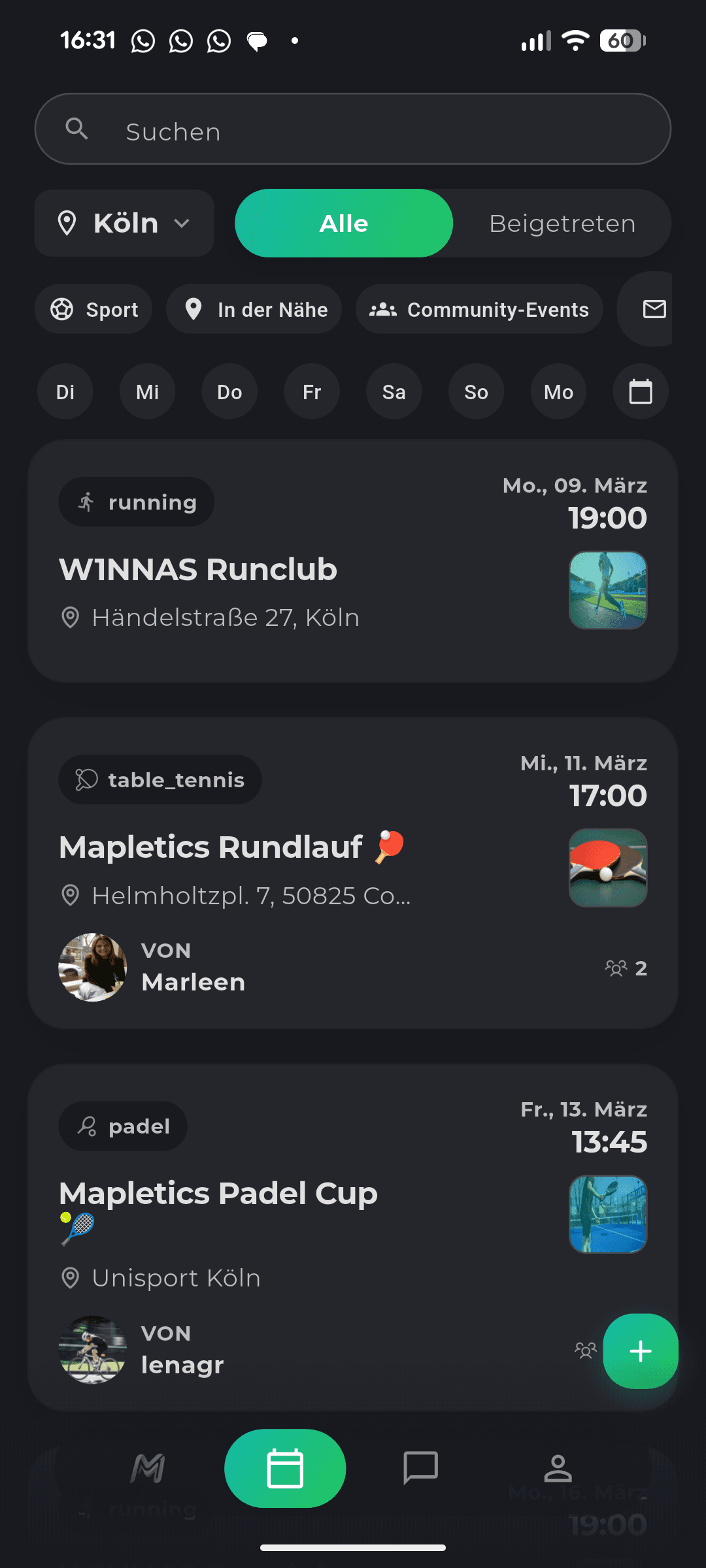The height and width of the screenshot is (1568, 706).
Task: Toggle the Di weekday filter
Action: [x=65, y=391]
